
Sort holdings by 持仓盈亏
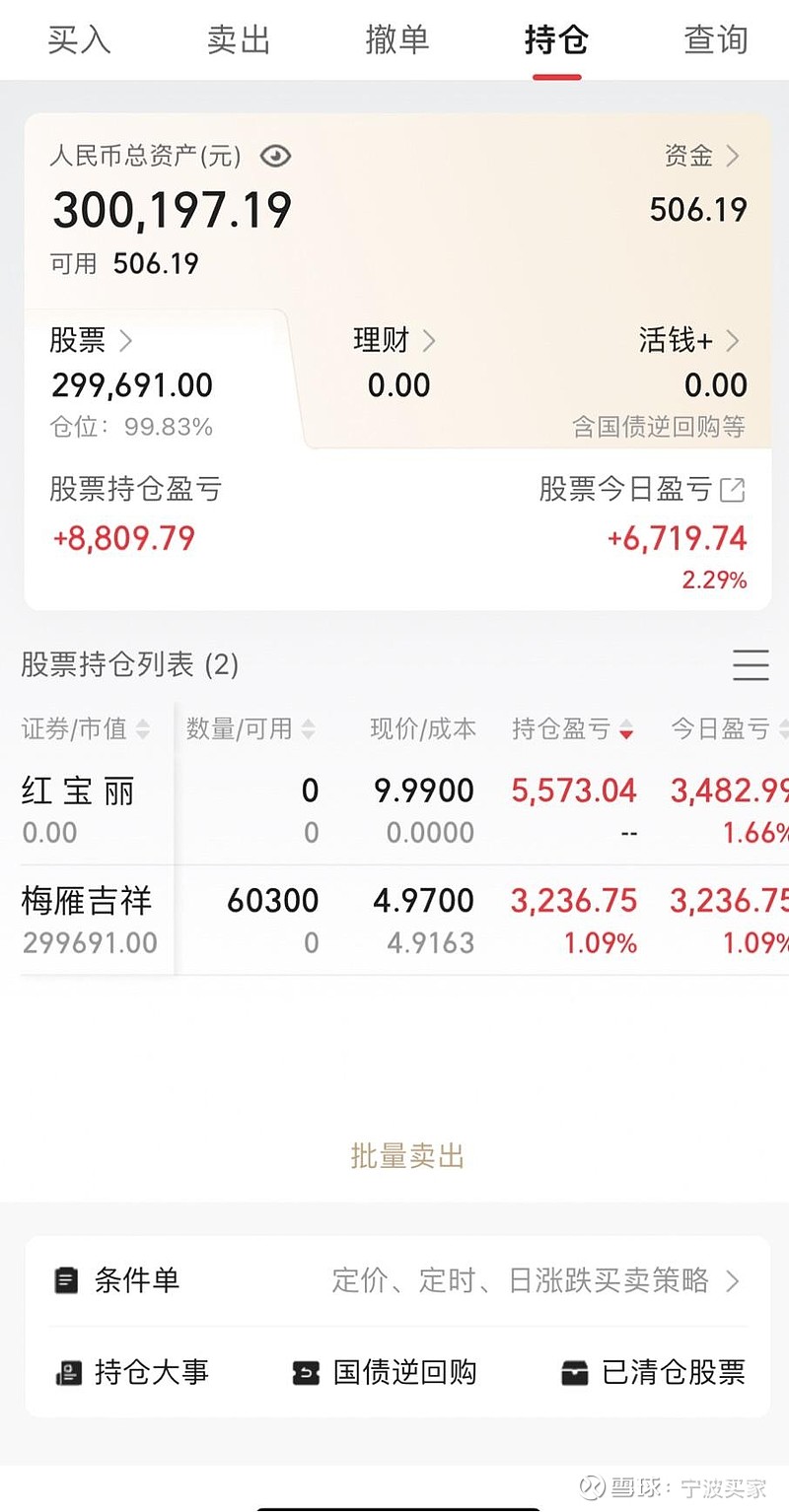[572, 729]
